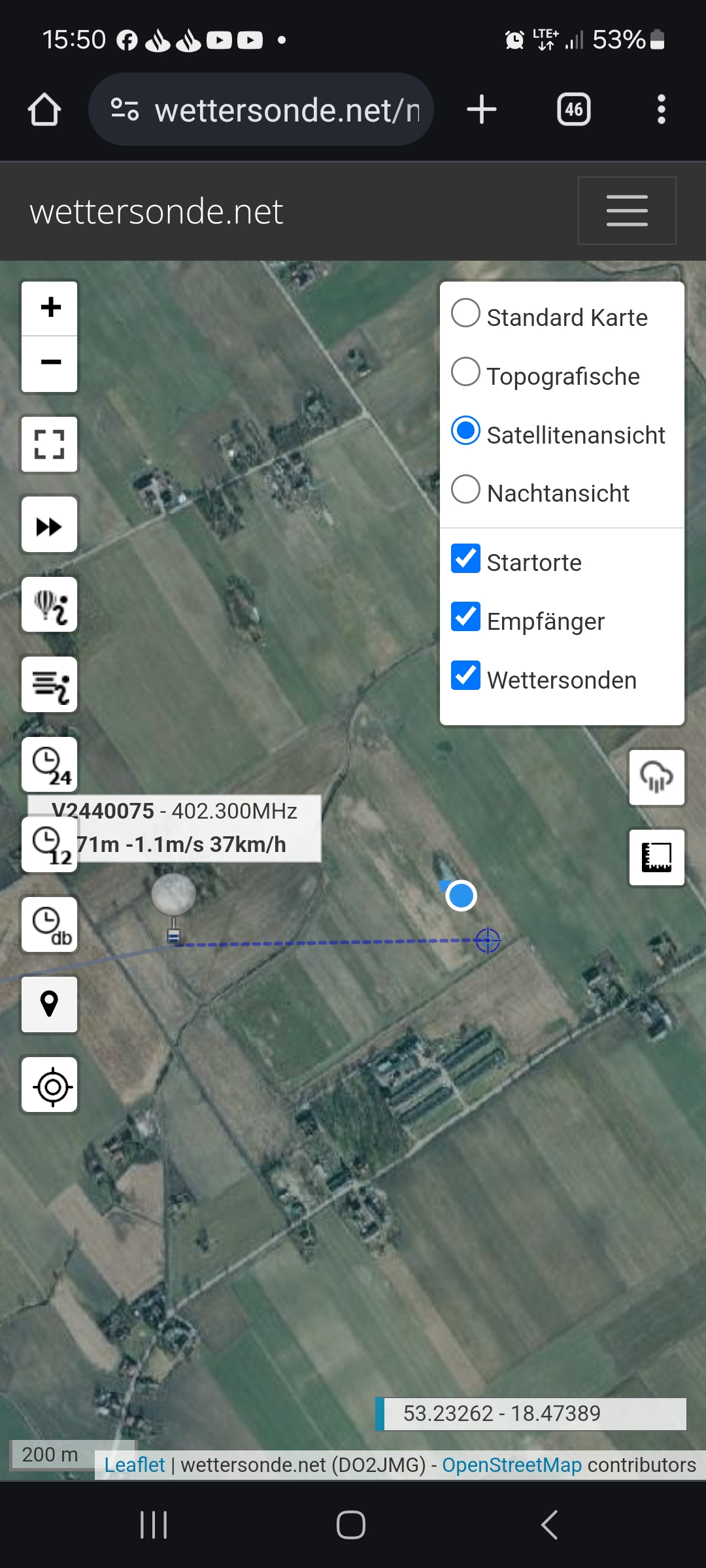Zoom out of the map
This screenshot has width=706, height=1568.
(50, 365)
